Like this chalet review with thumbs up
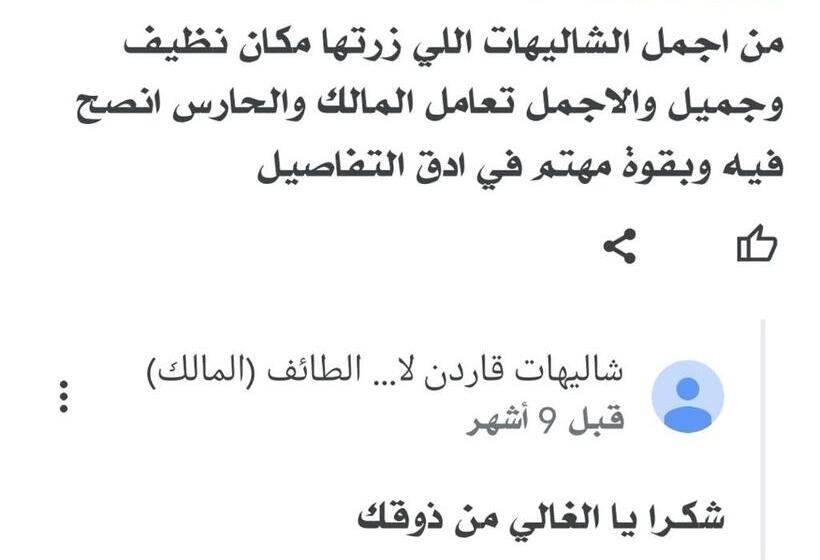This screenshot has height=560, width=820. 756,245
